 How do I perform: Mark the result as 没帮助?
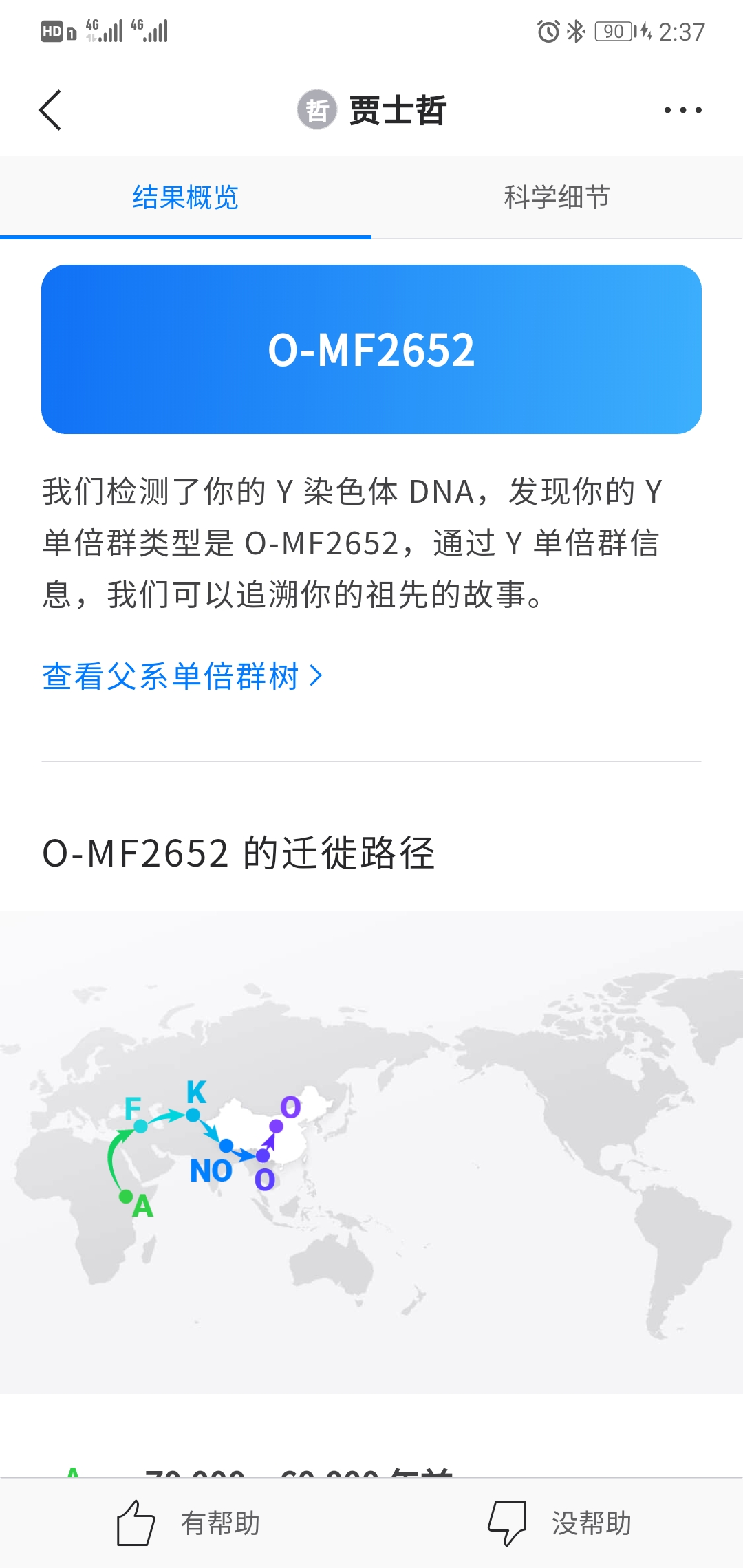(559, 1523)
